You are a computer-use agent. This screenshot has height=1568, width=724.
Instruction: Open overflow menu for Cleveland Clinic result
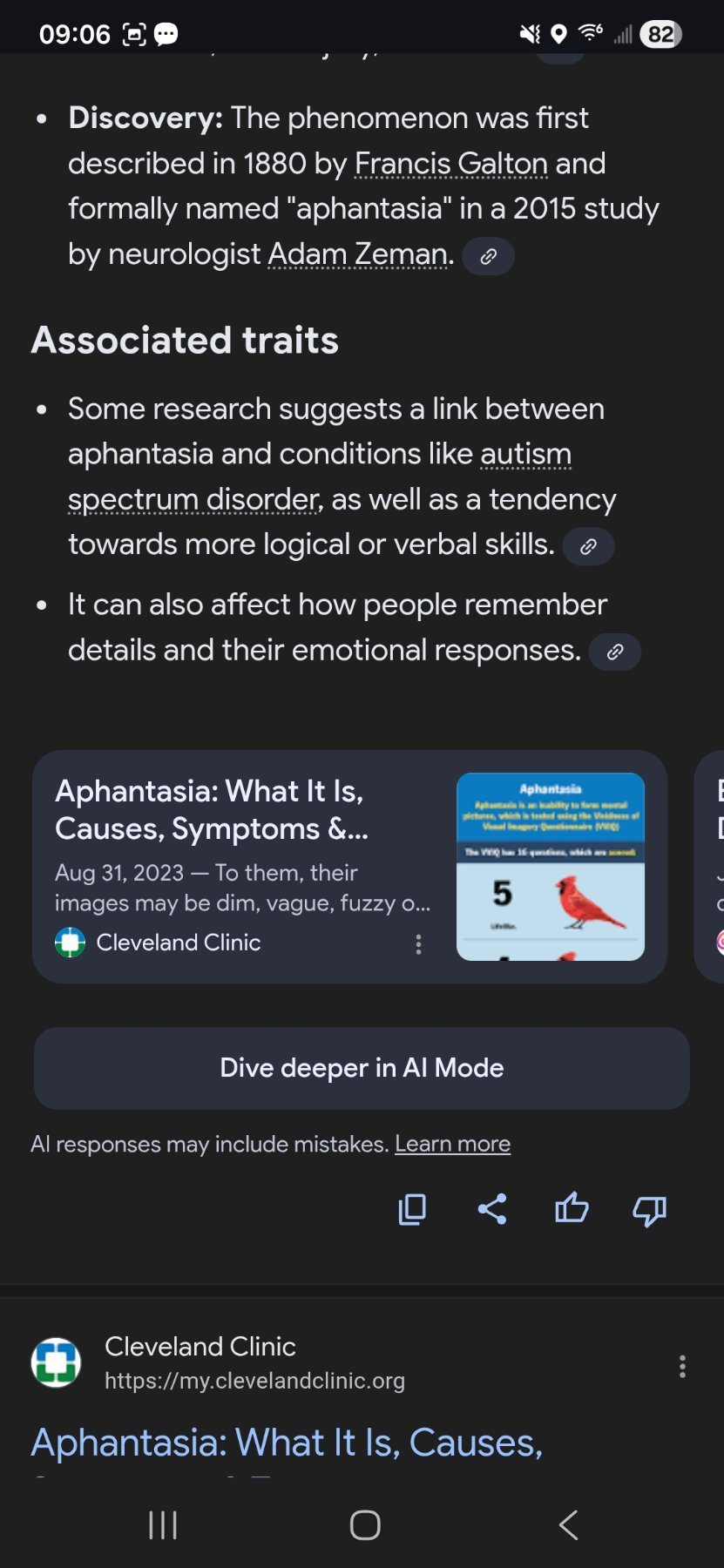(682, 1366)
